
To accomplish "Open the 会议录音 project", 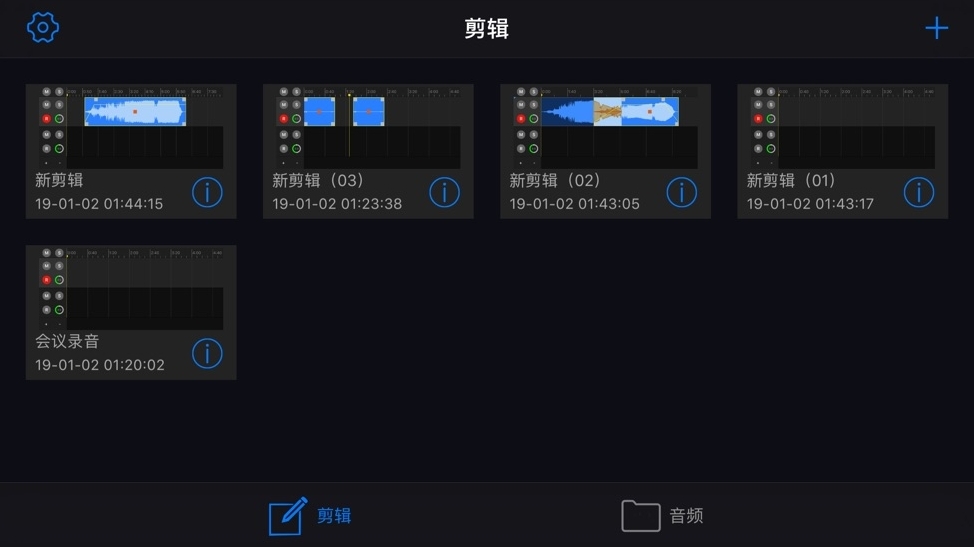I will (130, 290).
